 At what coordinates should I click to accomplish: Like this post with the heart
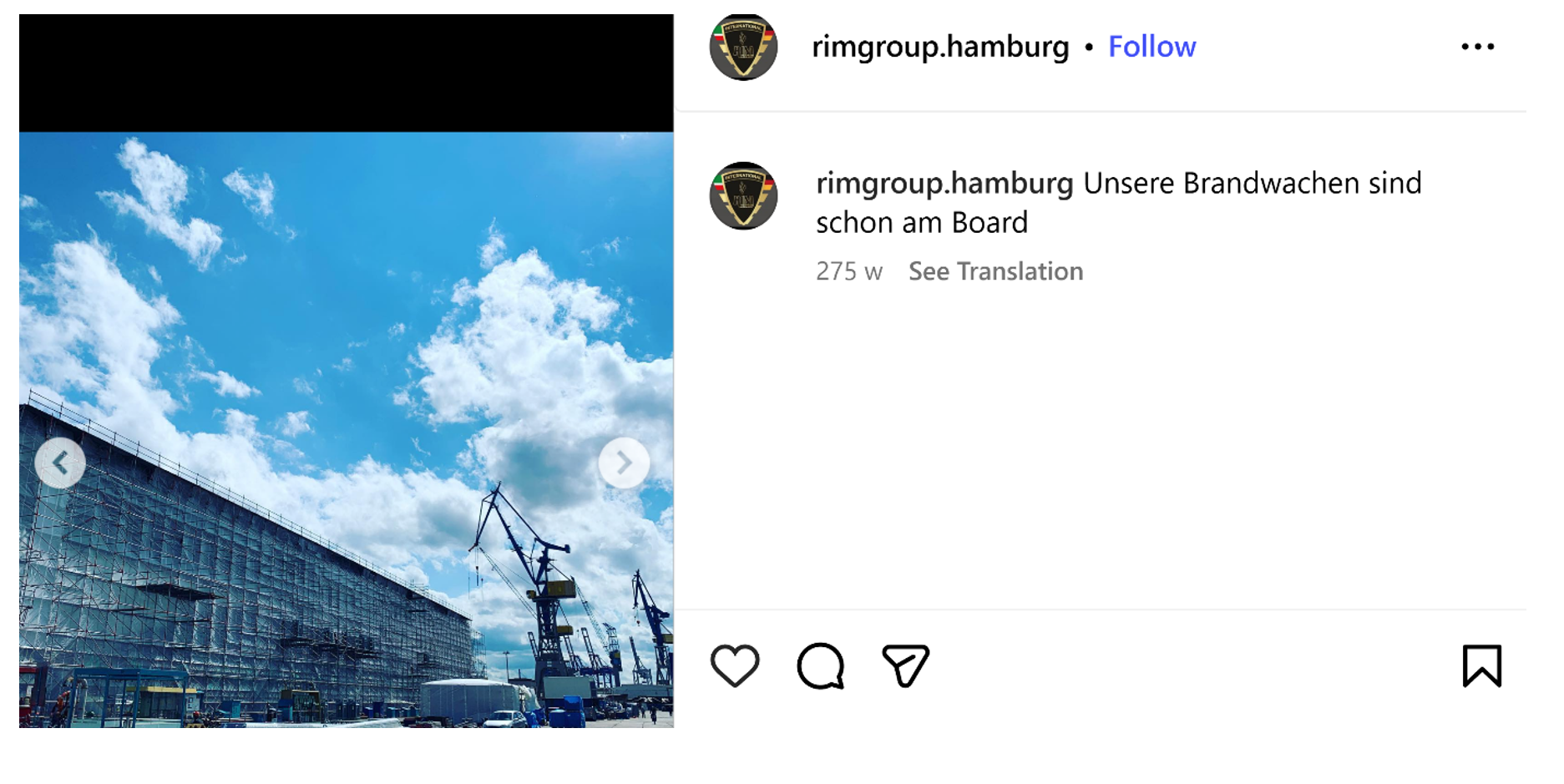coord(734,665)
